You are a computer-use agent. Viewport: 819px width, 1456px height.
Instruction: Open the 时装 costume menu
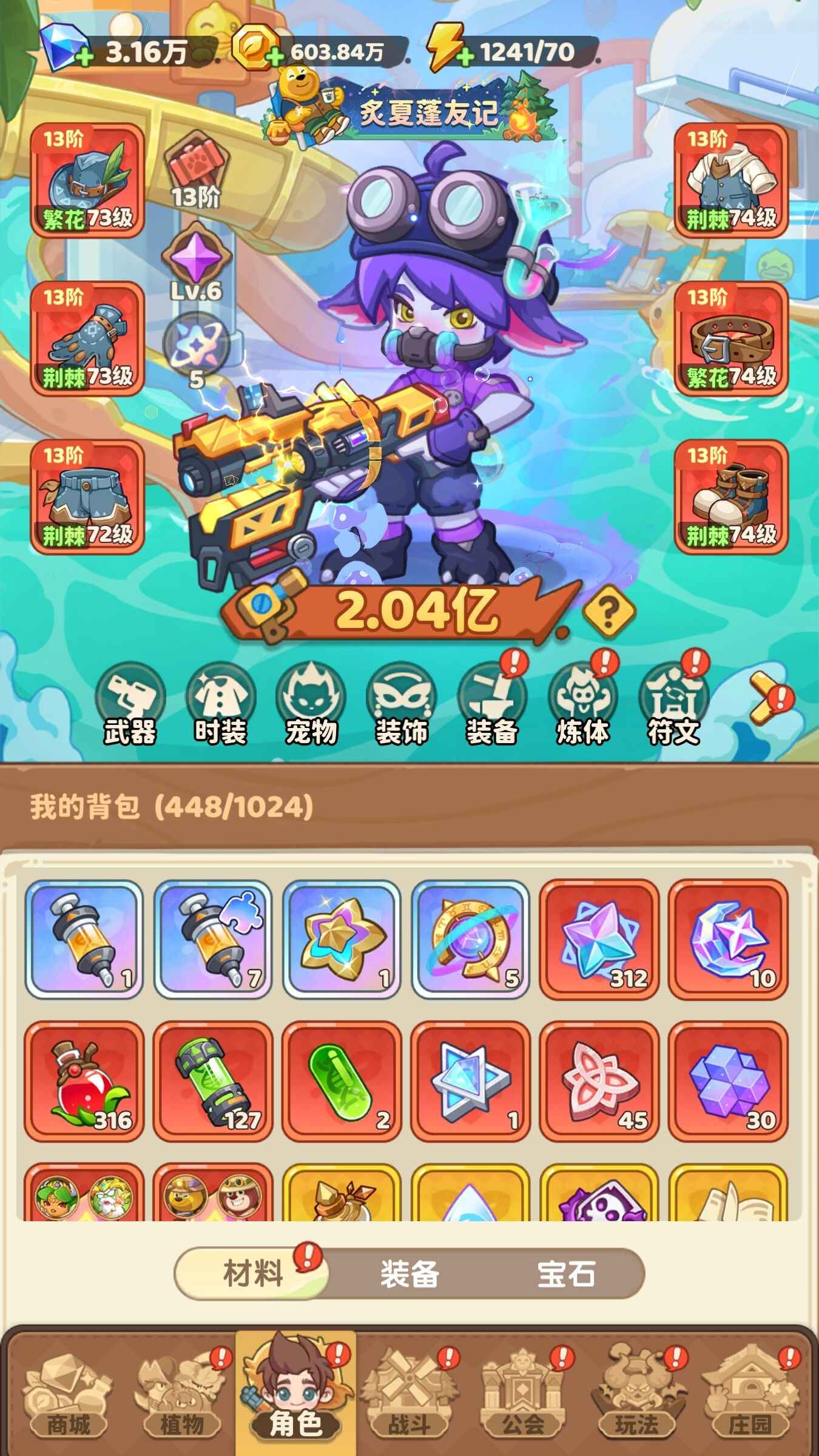click(221, 704)
